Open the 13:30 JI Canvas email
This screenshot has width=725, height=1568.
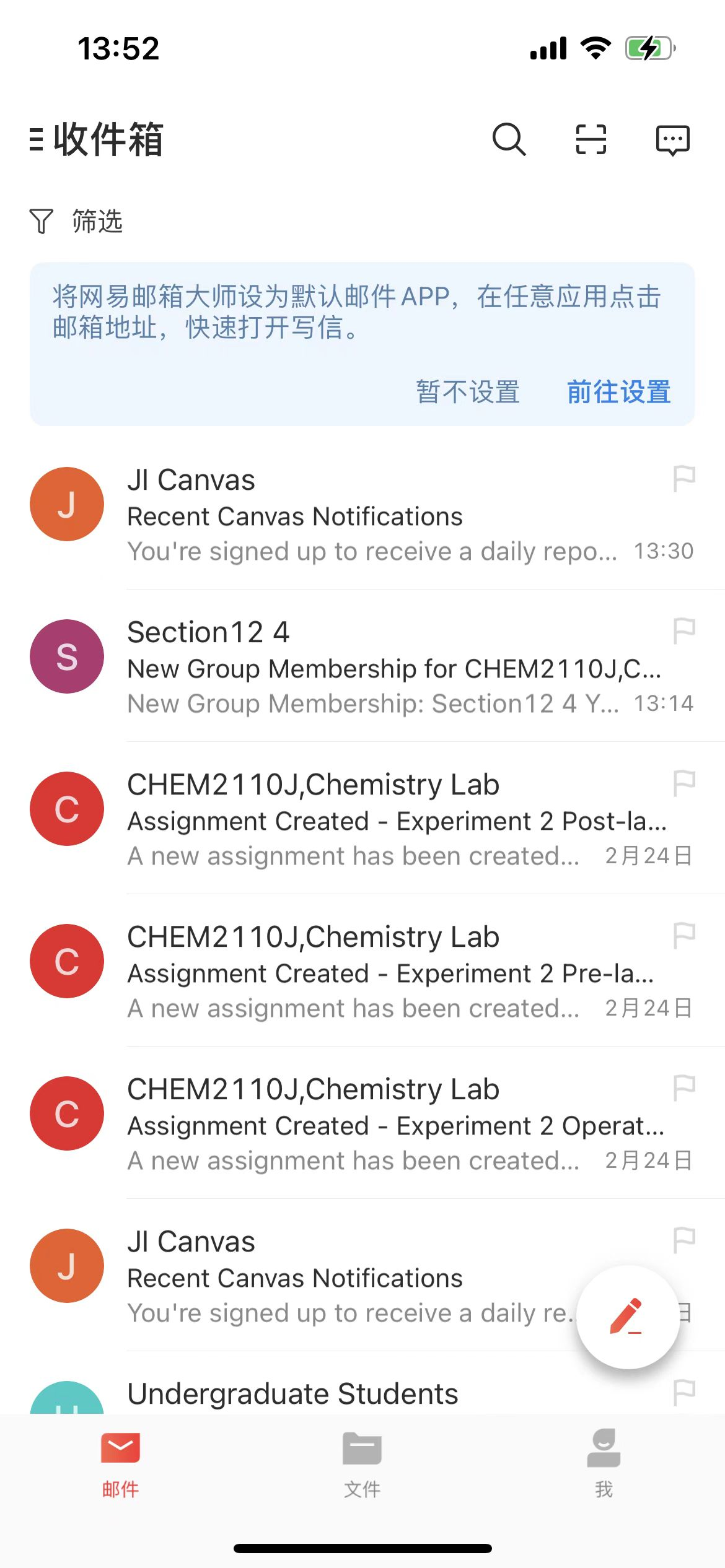[x=372, y=516]
